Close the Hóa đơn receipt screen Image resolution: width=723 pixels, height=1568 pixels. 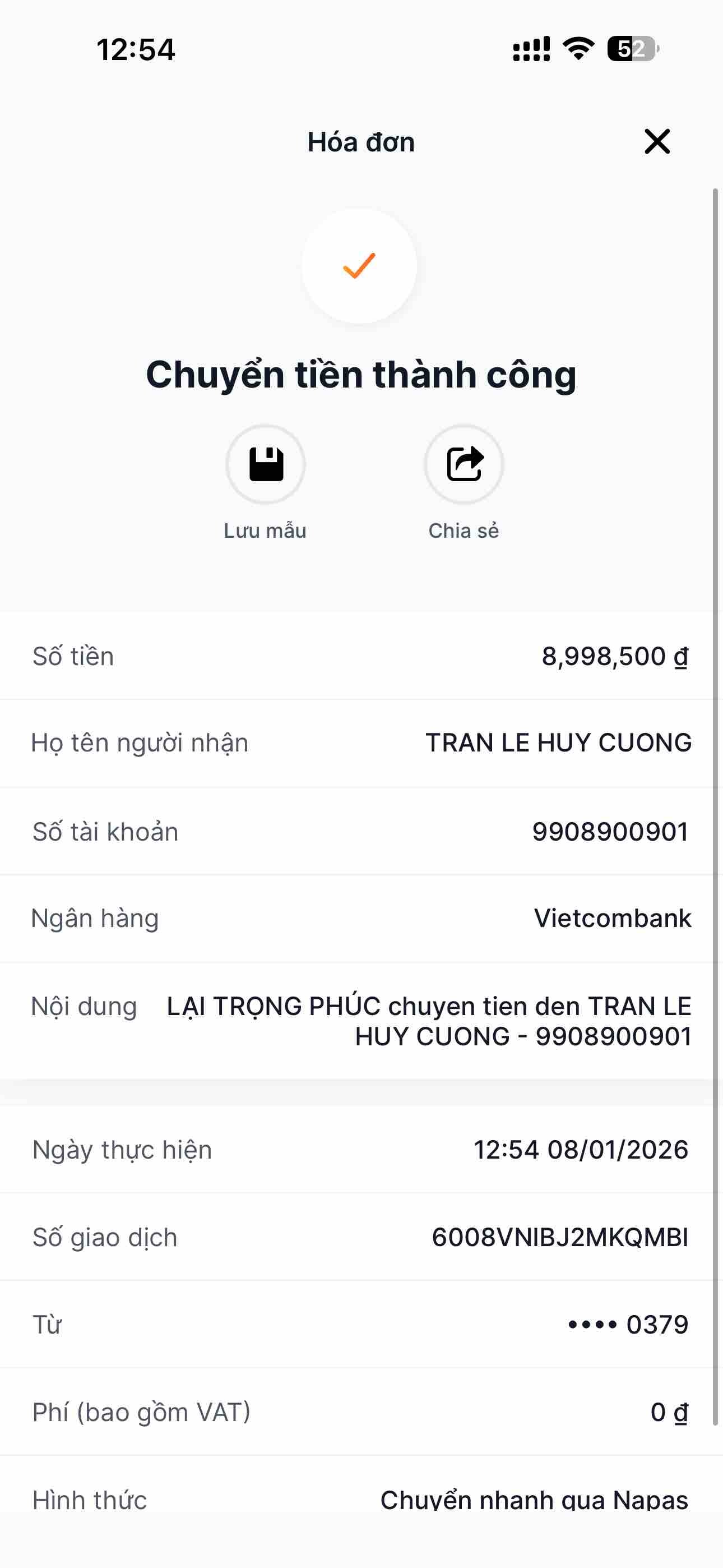point(657,142)
